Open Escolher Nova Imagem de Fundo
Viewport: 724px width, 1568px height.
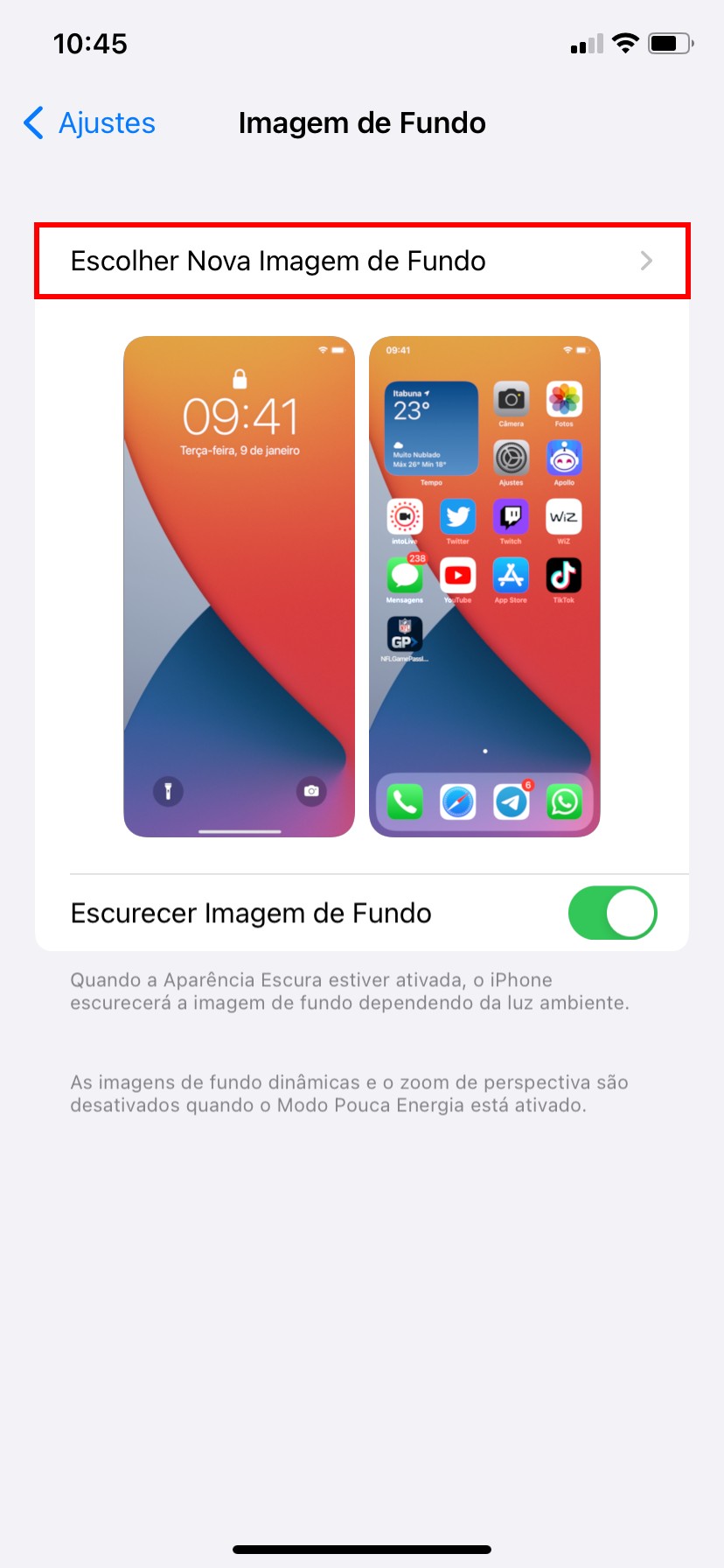[x=362, y=261]
